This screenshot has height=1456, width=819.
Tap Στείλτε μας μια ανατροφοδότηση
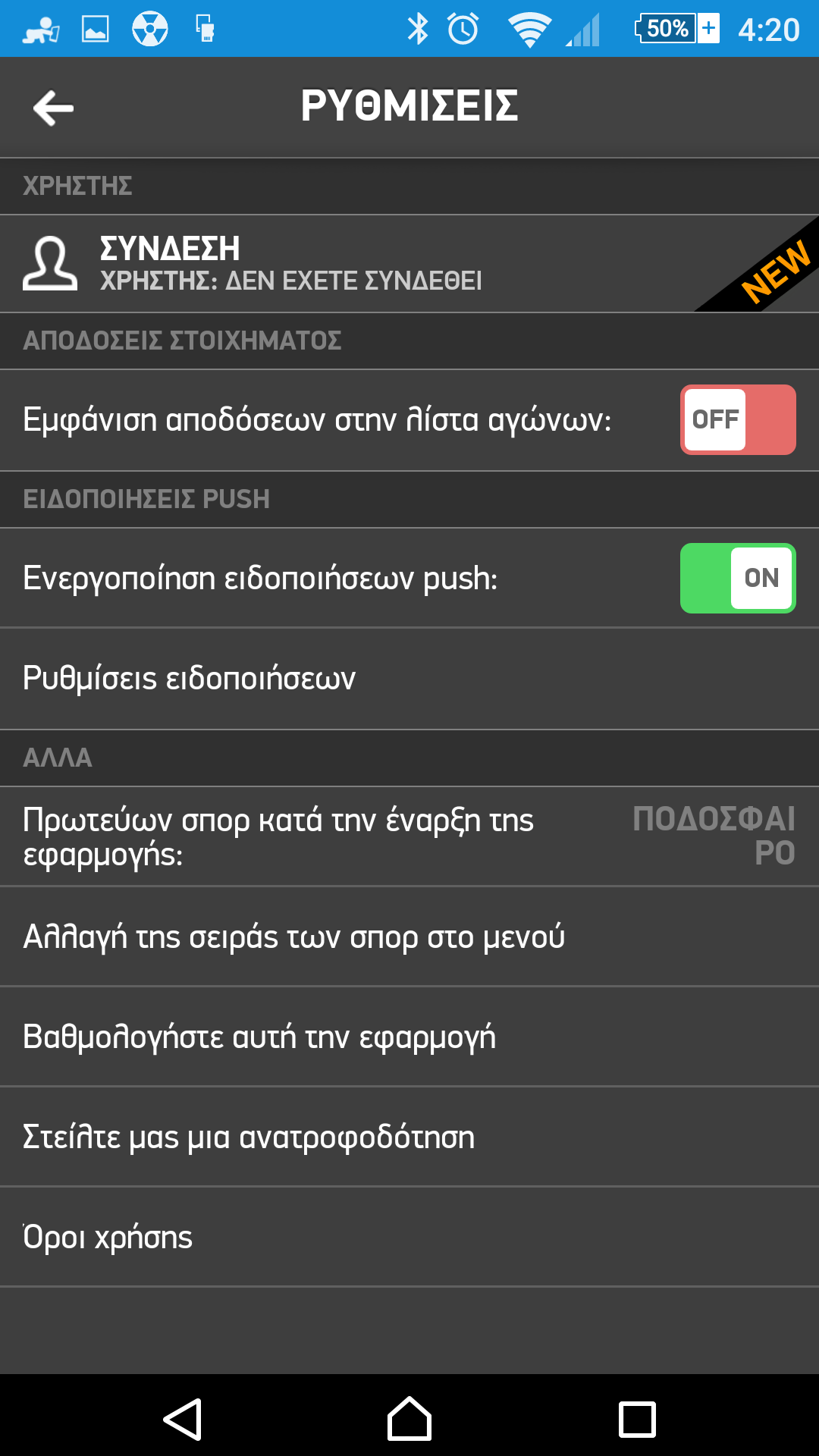[x=409, y=1137]
